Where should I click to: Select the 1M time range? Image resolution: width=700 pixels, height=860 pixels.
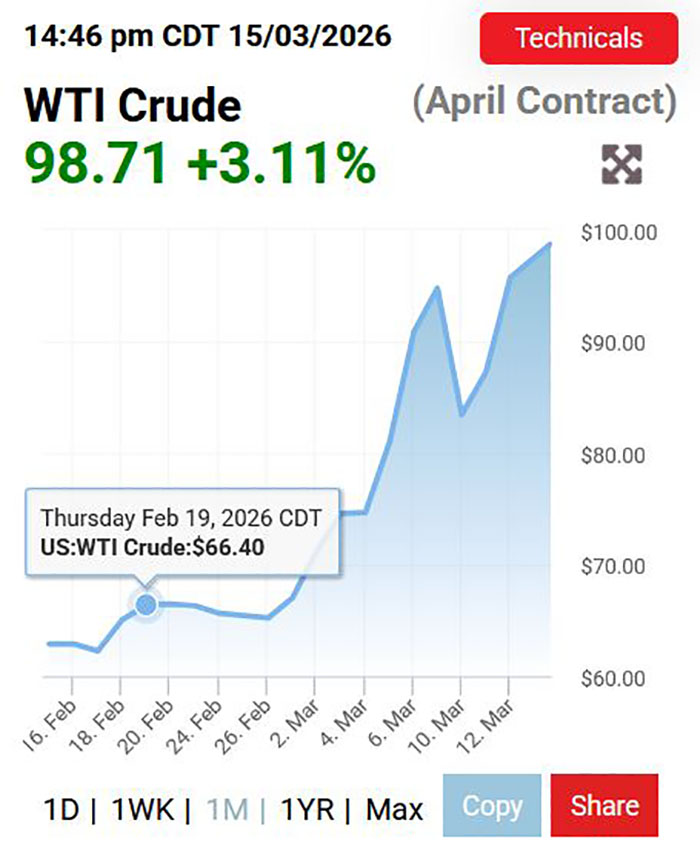coord(228,808)
